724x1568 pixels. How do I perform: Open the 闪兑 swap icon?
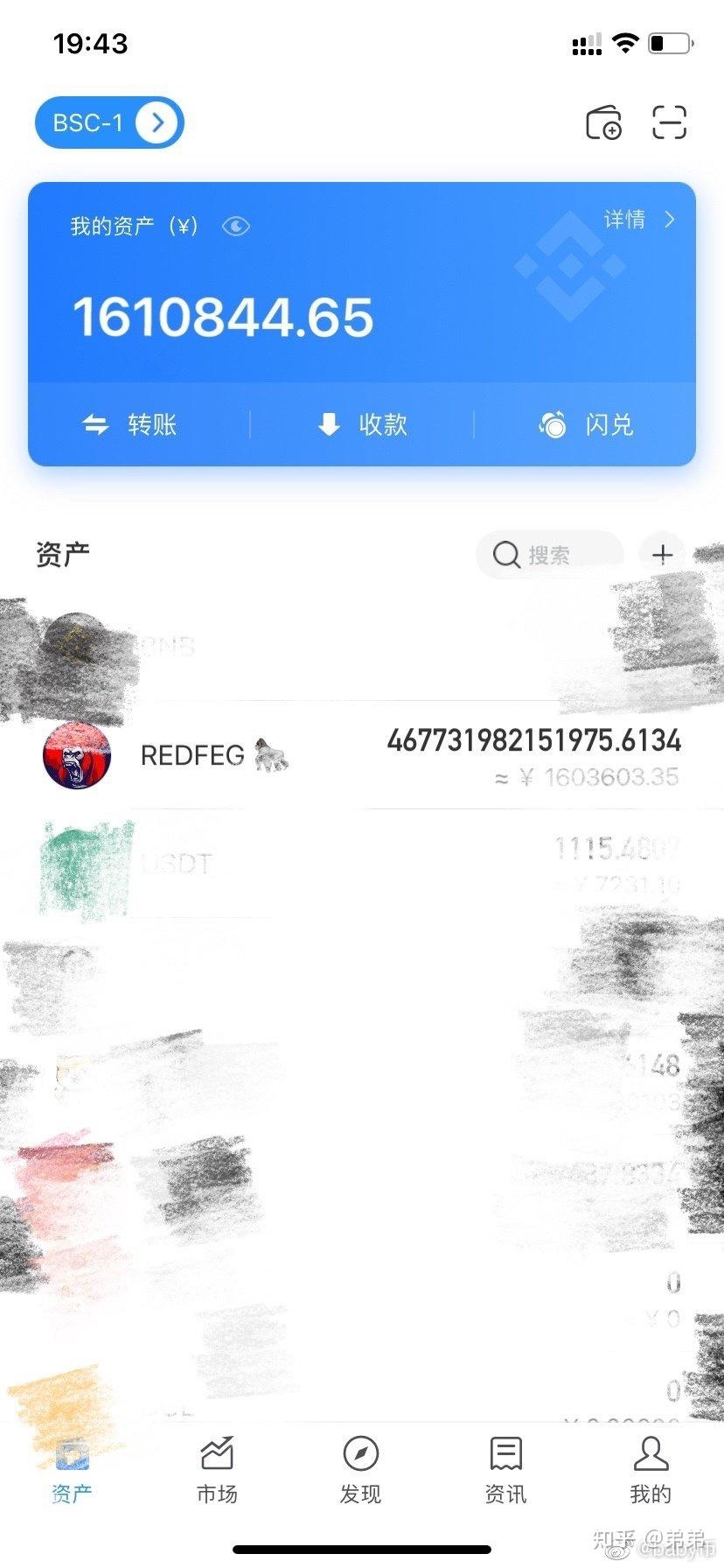coord(552,425)
